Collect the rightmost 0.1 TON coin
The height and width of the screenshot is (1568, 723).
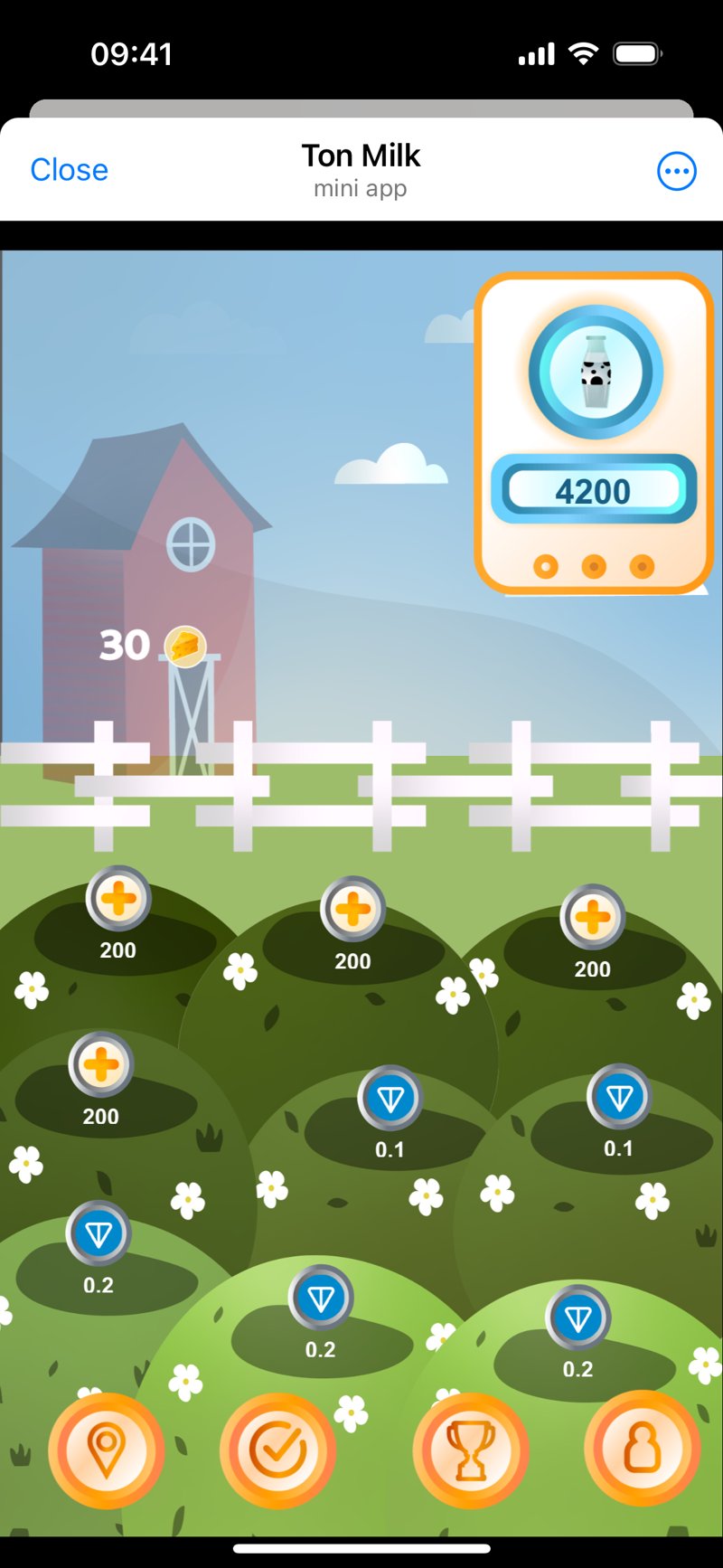tap(619, 1096)
